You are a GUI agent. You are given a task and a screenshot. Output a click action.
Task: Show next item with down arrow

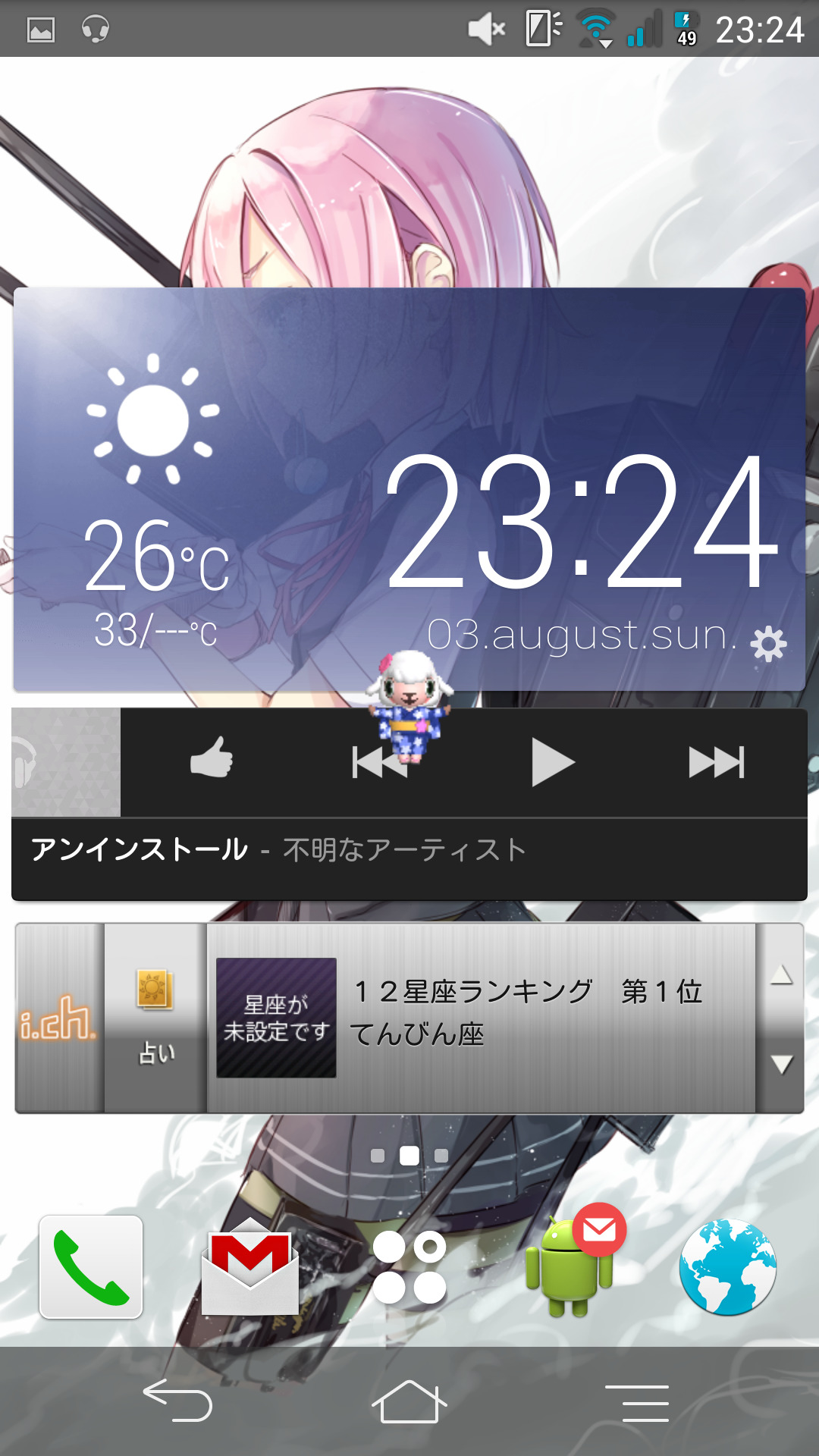[x=781, y=1064]
